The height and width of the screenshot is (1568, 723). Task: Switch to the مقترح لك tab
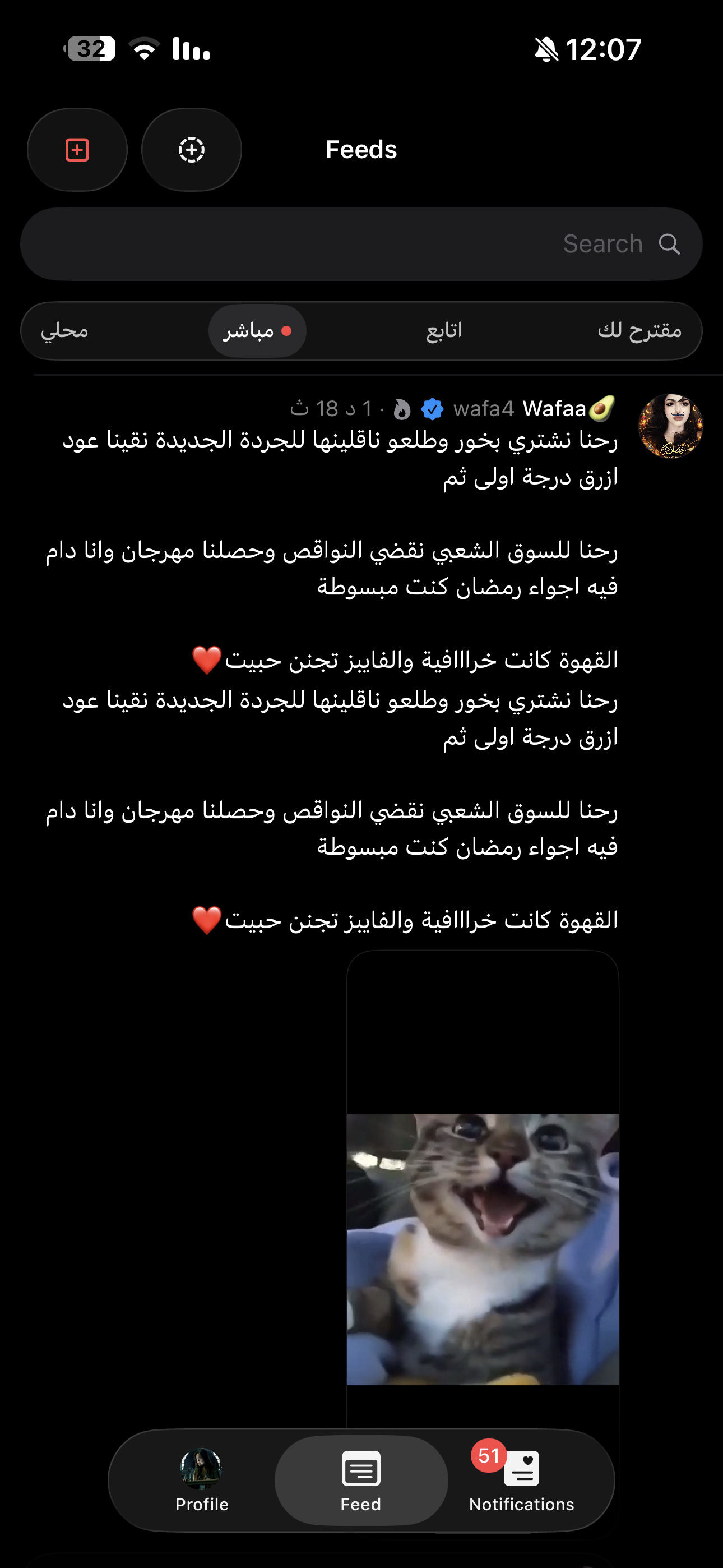pos(639,330)
